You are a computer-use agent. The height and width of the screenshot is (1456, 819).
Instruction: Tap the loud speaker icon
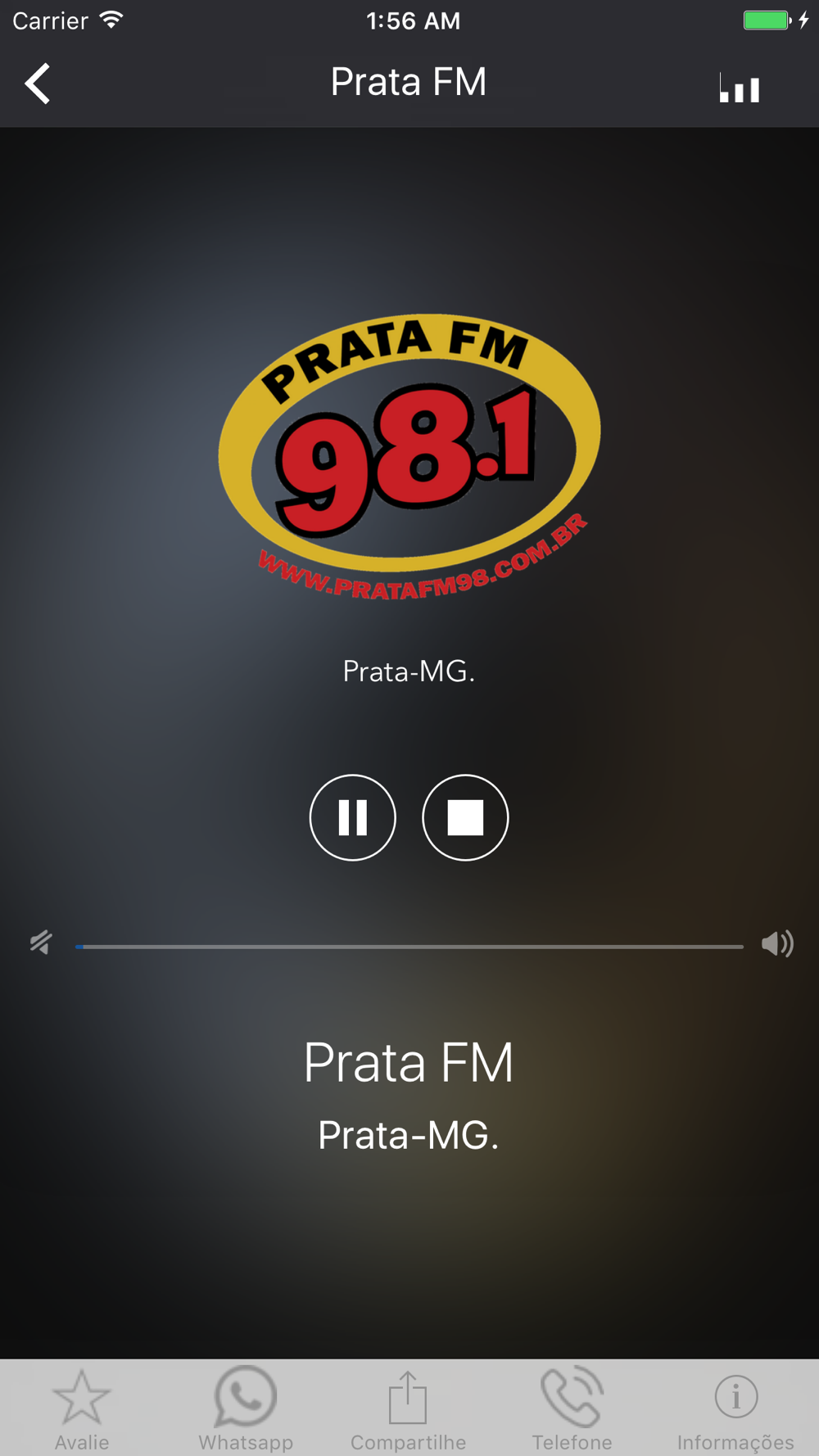pos(777,943)
